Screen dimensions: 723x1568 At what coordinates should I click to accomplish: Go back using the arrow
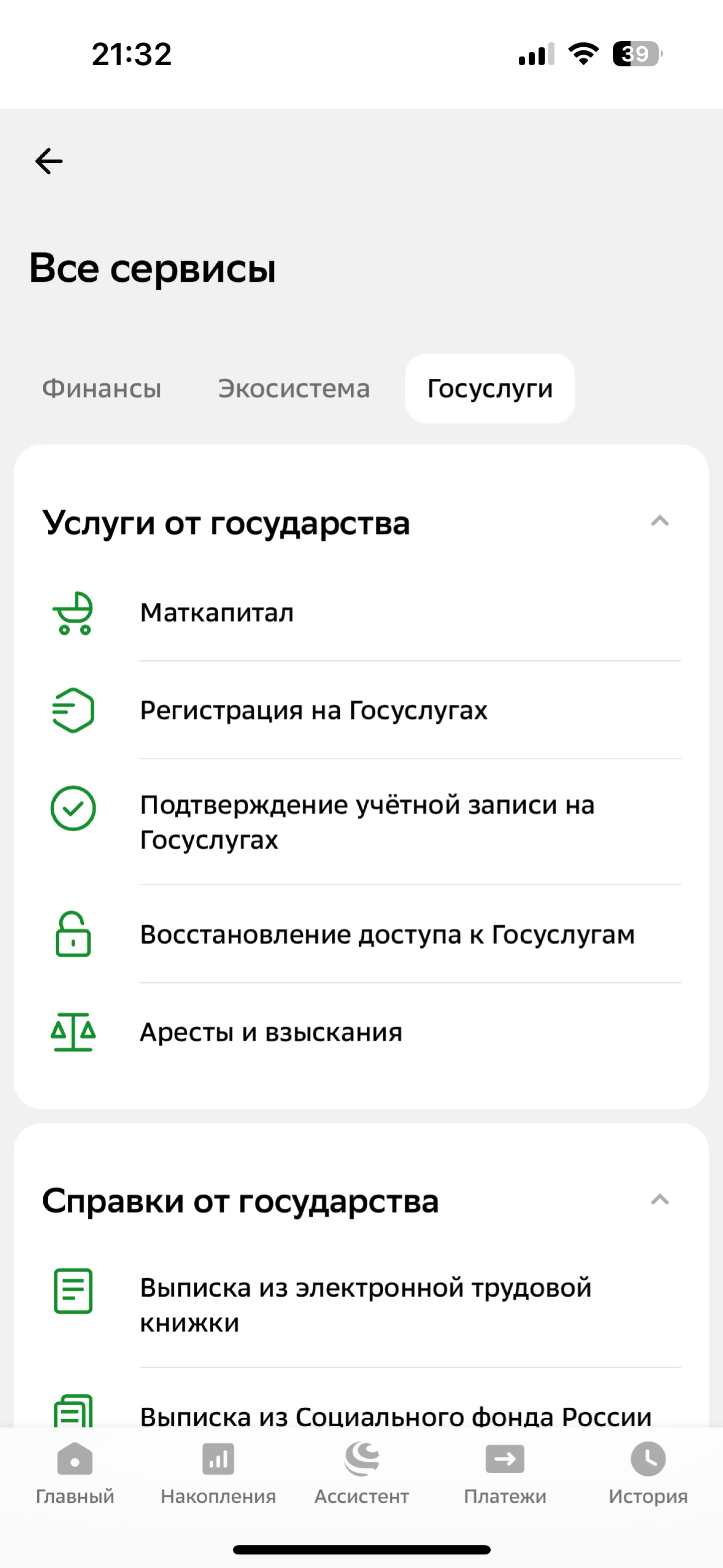click(x=49, y=161)
